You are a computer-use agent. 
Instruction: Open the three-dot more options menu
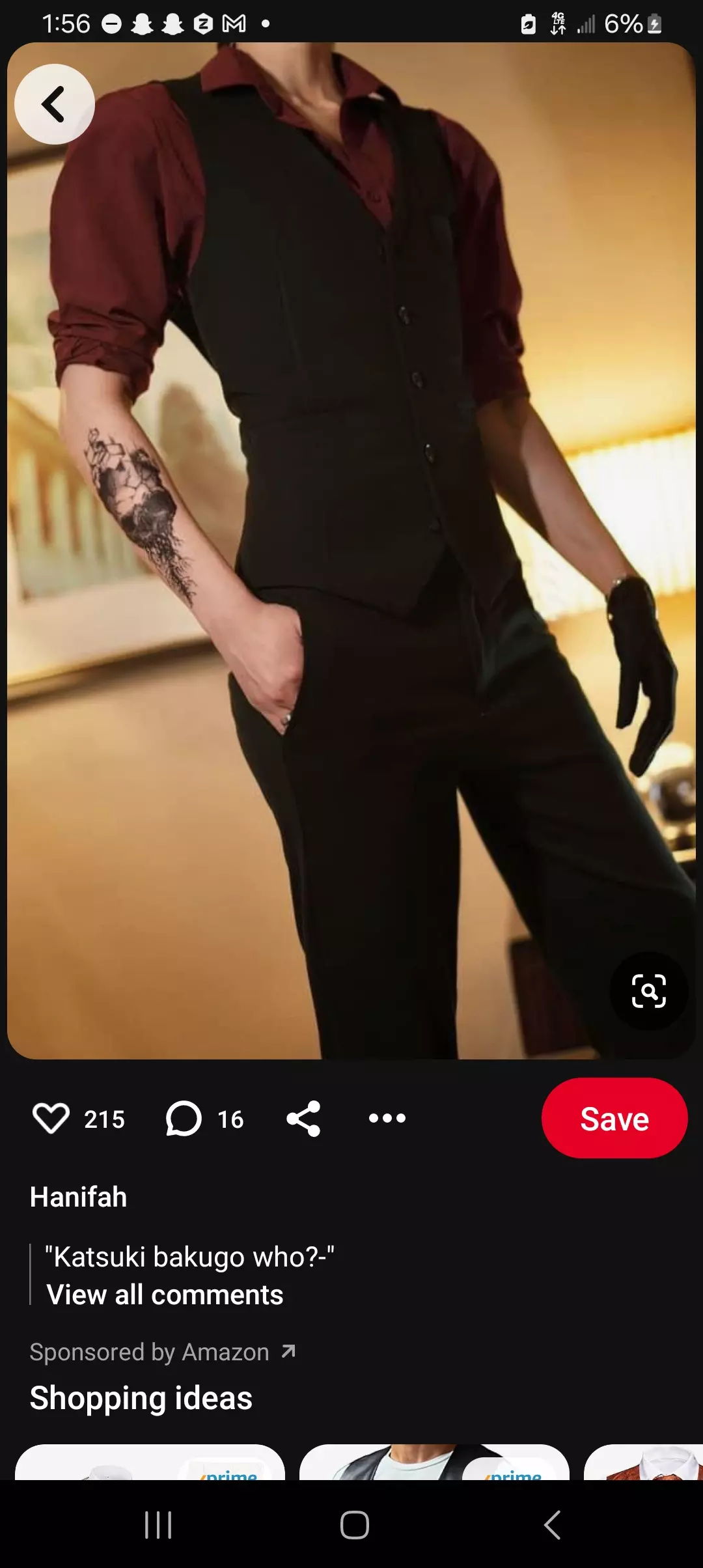pos(387,1119)
